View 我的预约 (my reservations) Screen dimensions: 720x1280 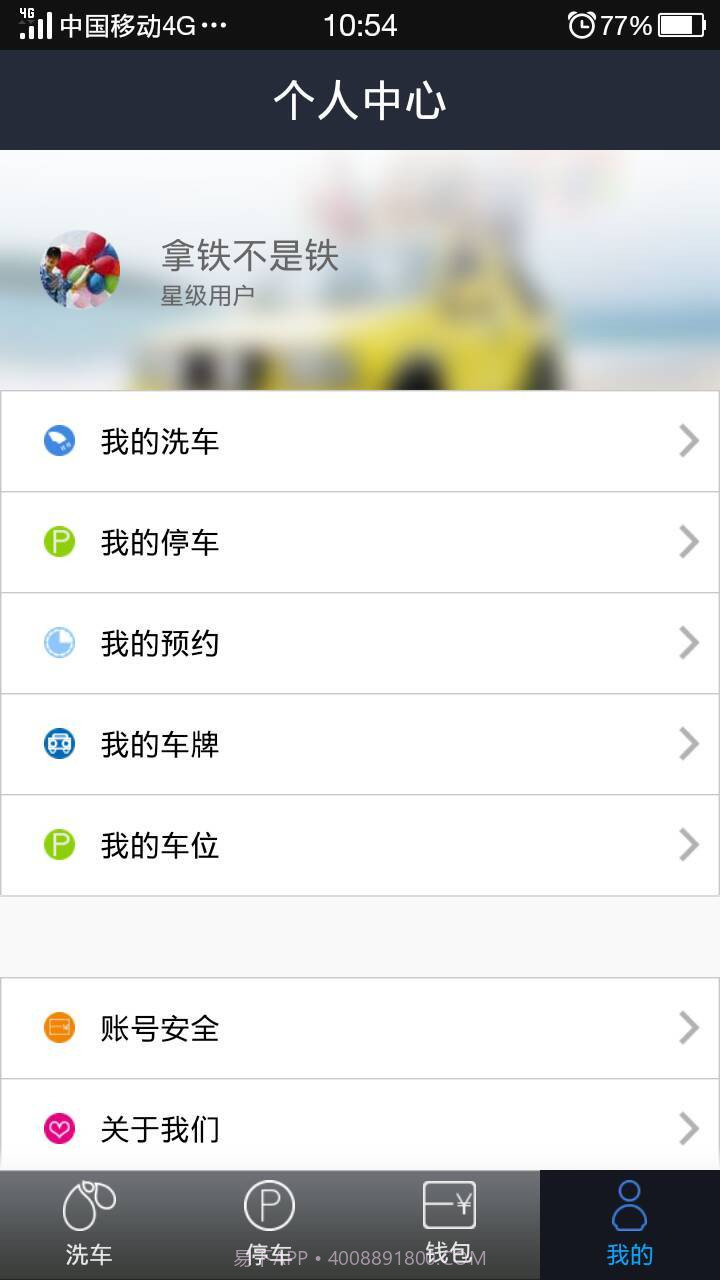tap(360, 643)
